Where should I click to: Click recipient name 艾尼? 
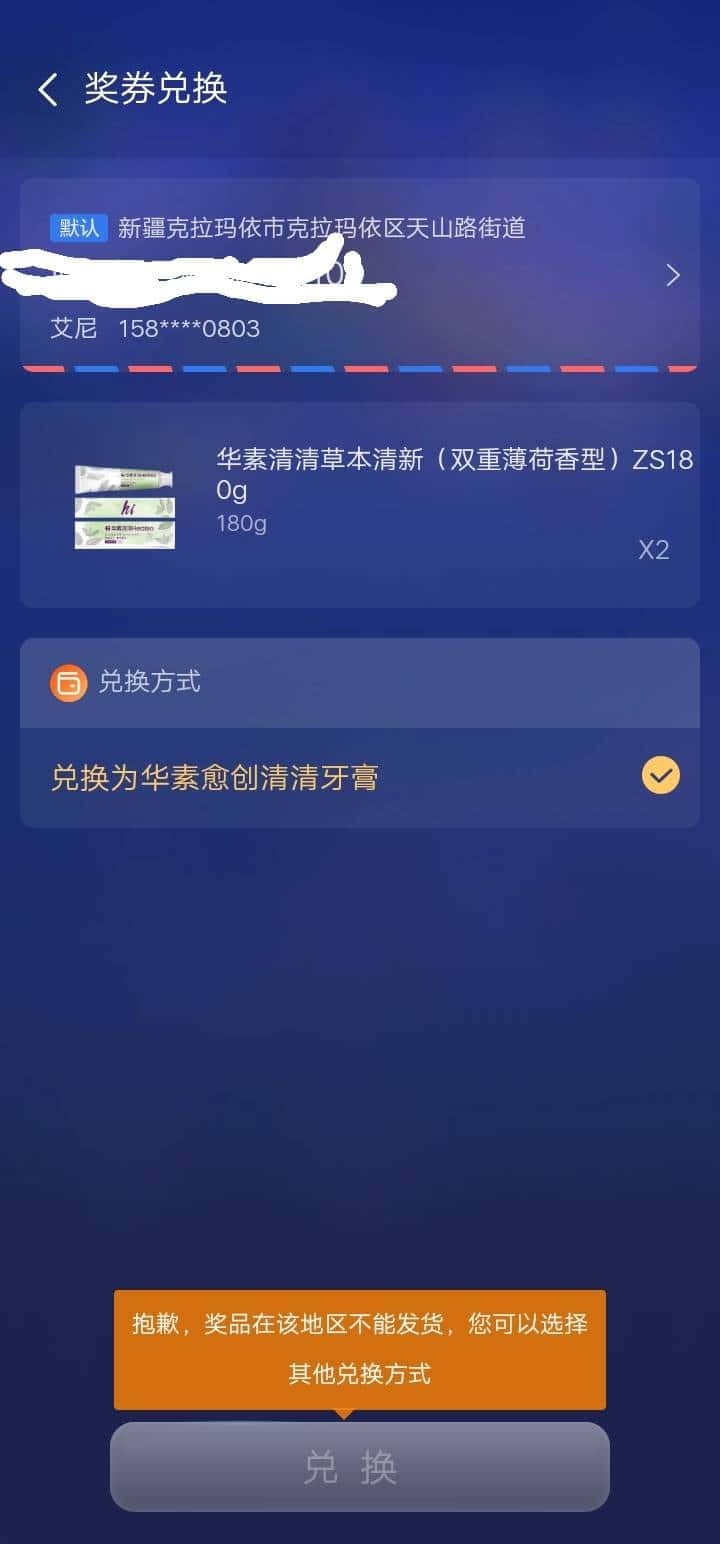(x=70, y=328)
